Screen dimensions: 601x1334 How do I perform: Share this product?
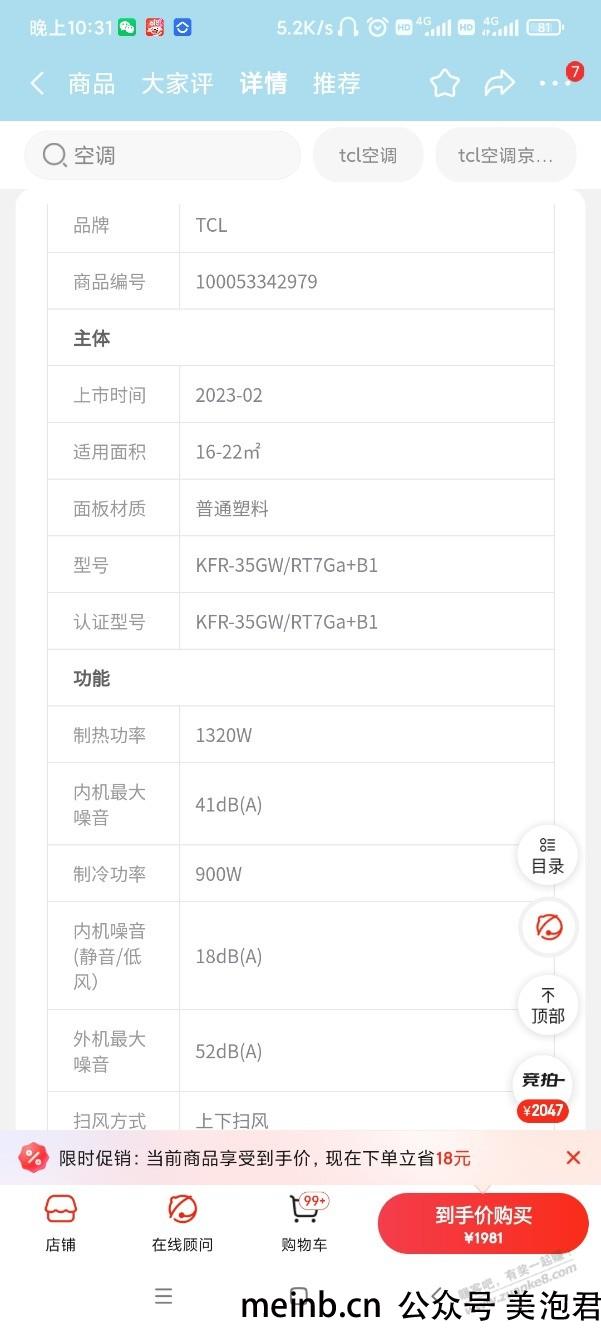click(499, 84)
